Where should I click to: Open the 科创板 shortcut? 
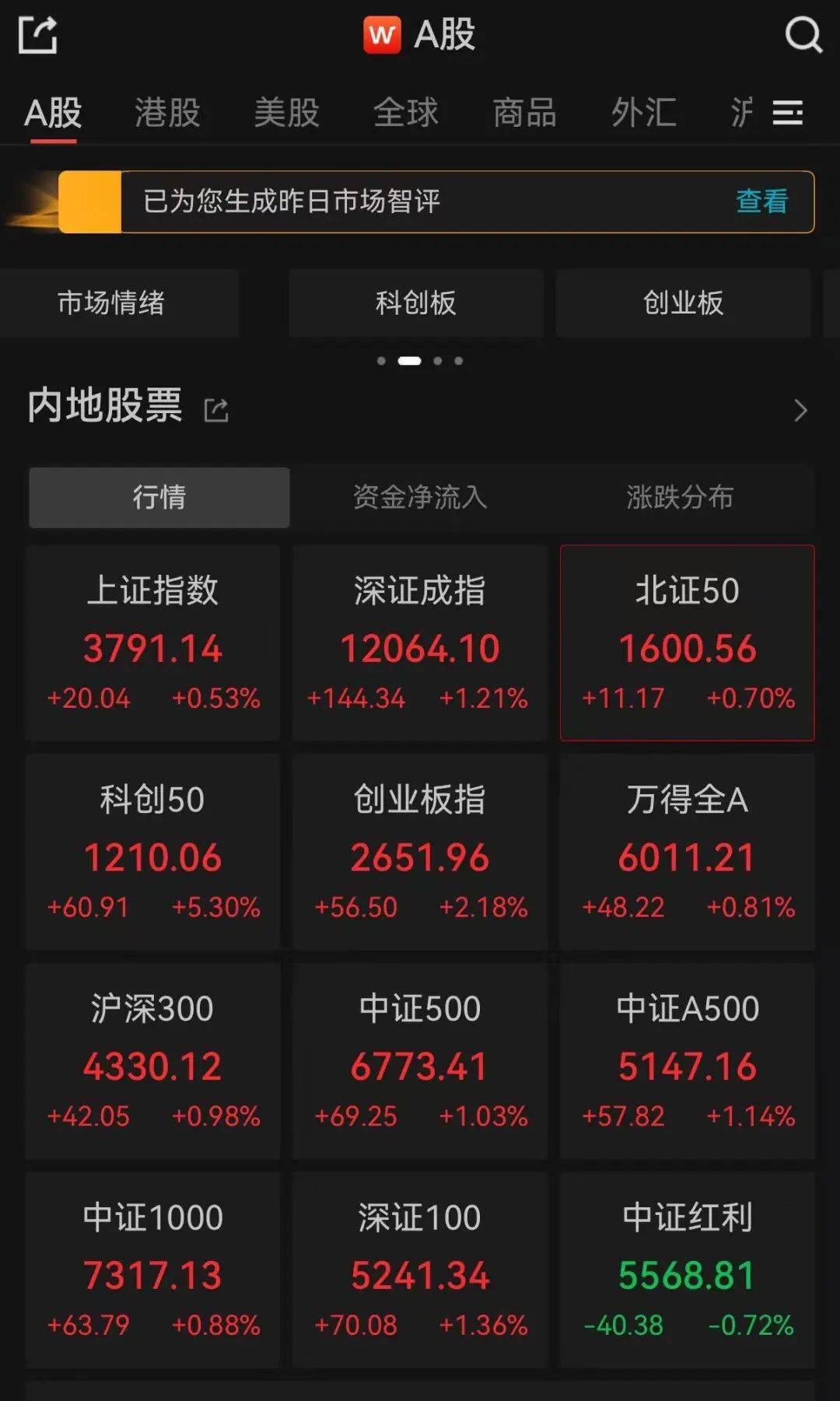pos(415,303)
